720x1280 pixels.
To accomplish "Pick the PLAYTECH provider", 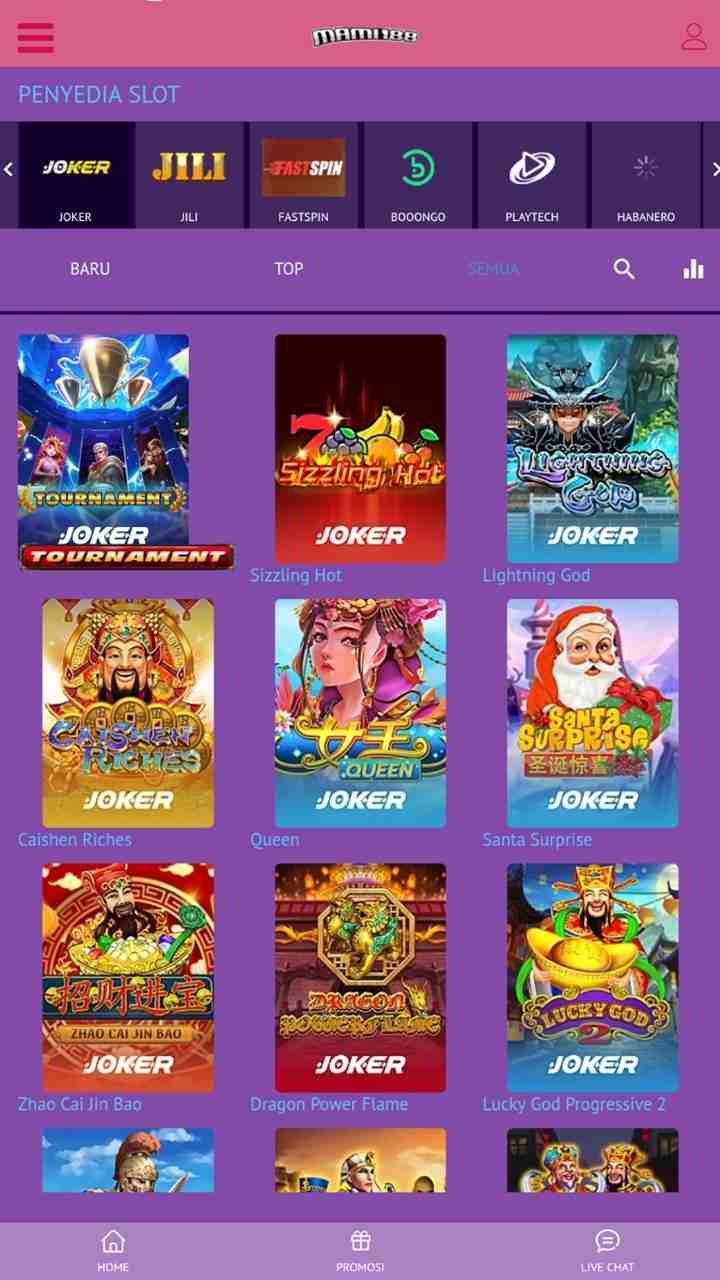I will (x=532, y=175).
